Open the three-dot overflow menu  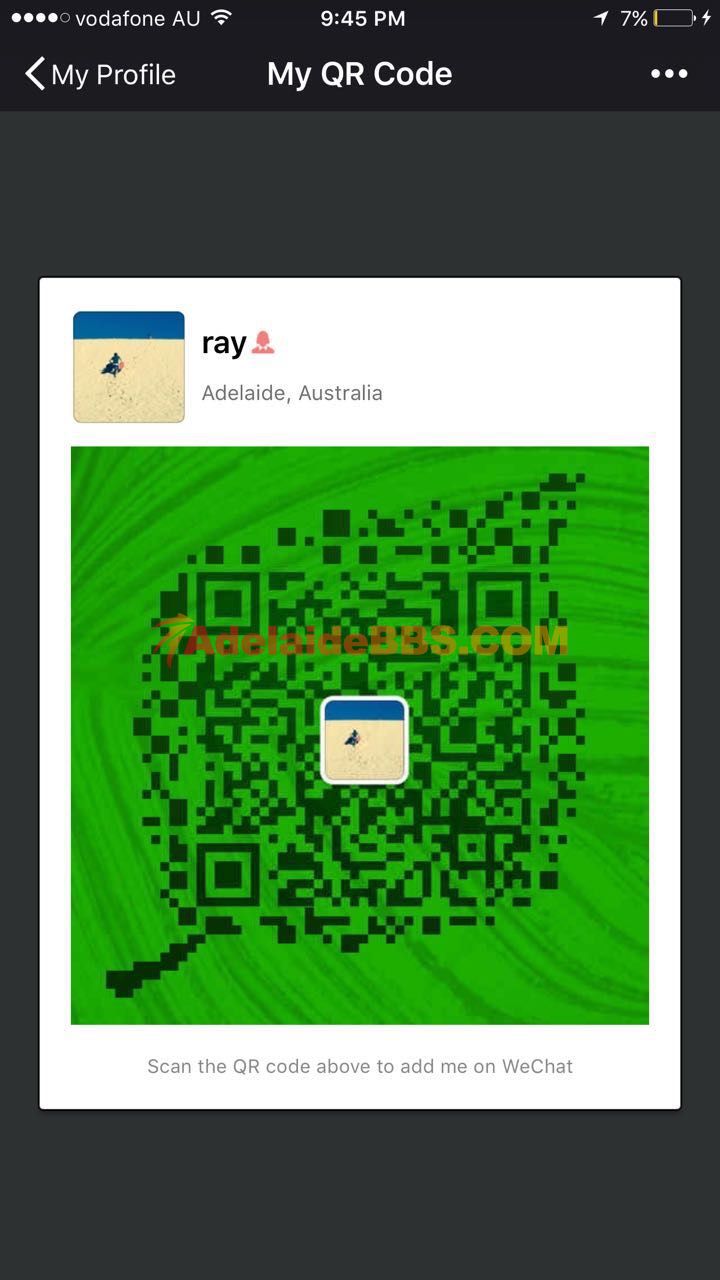click(669, 74)
